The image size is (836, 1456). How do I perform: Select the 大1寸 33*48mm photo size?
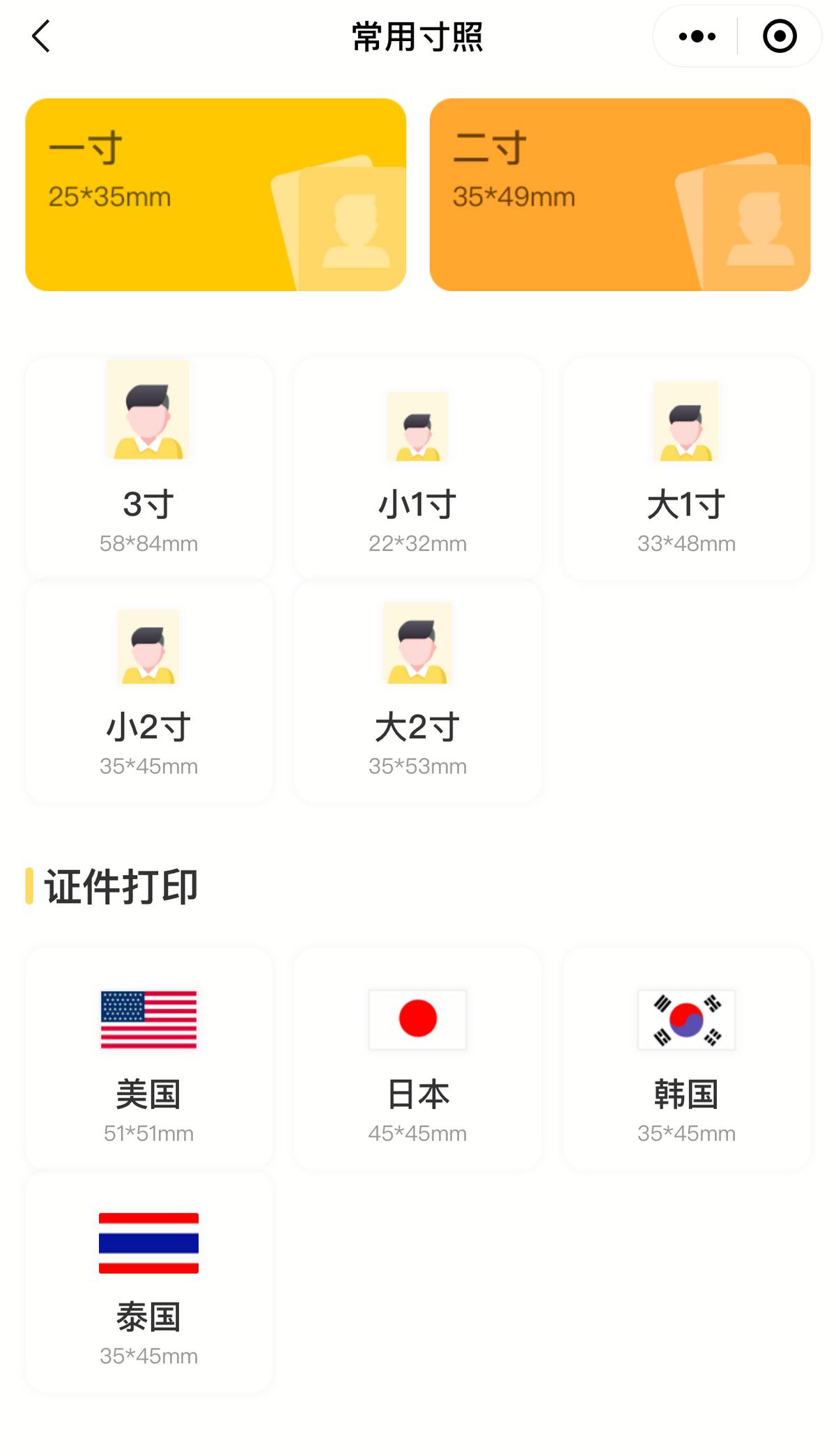(686, 467)
